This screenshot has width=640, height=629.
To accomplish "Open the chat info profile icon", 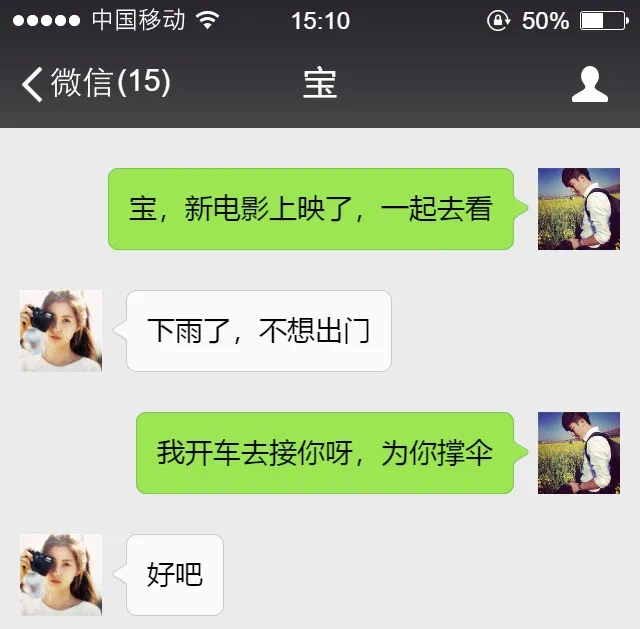I will click(589, 84).
